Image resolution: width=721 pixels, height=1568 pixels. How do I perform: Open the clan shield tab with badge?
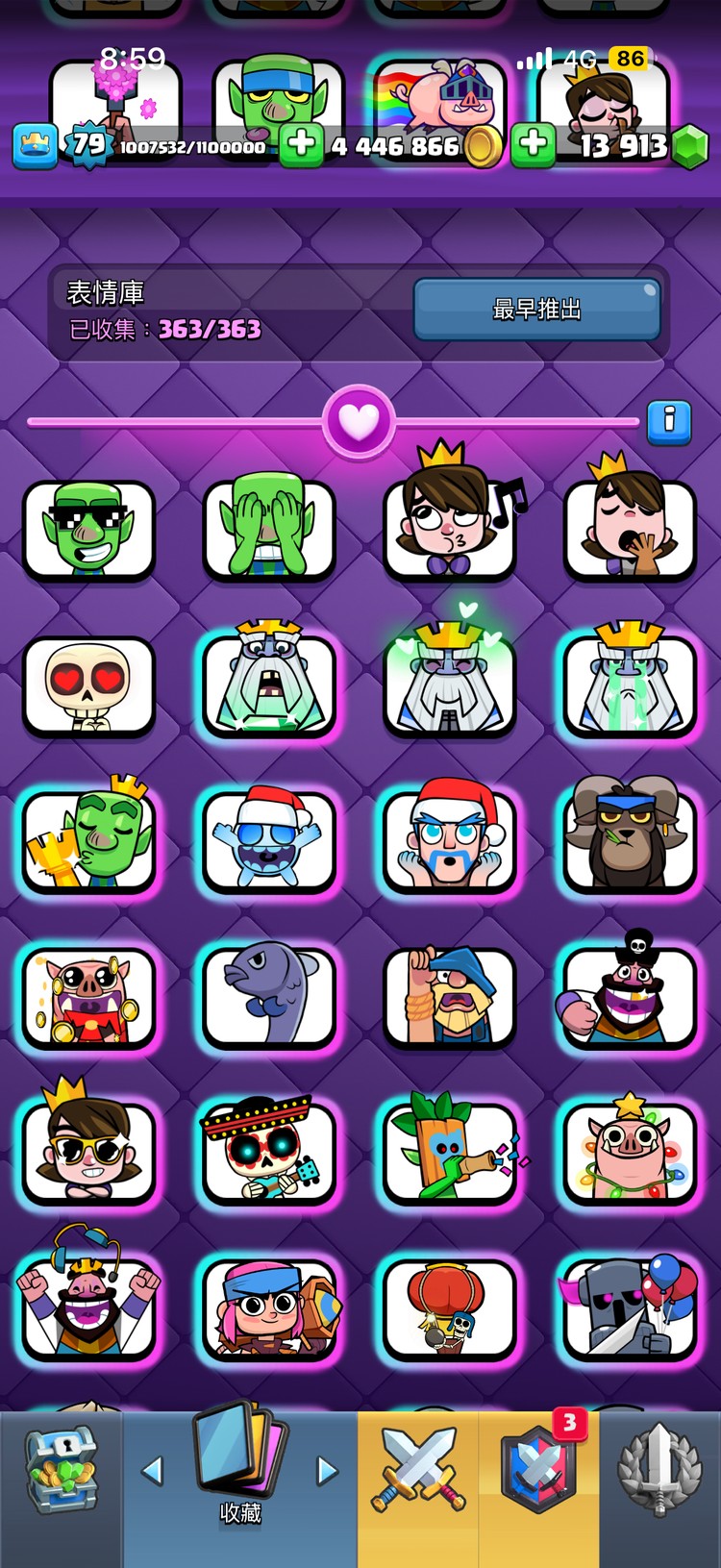(538, 1471)
